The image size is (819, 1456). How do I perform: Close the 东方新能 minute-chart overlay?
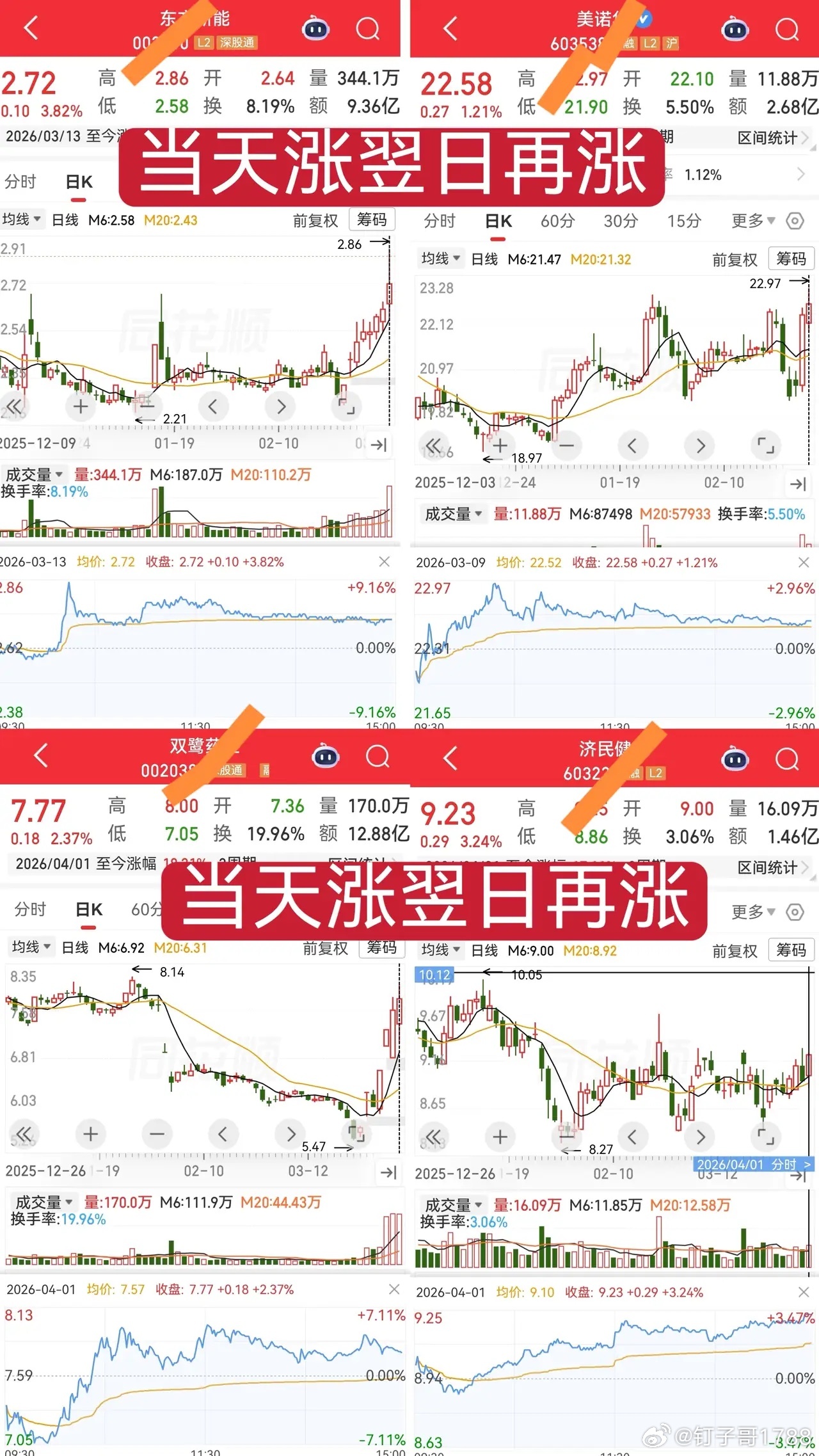pyautogui.click(x=384, y=562)
